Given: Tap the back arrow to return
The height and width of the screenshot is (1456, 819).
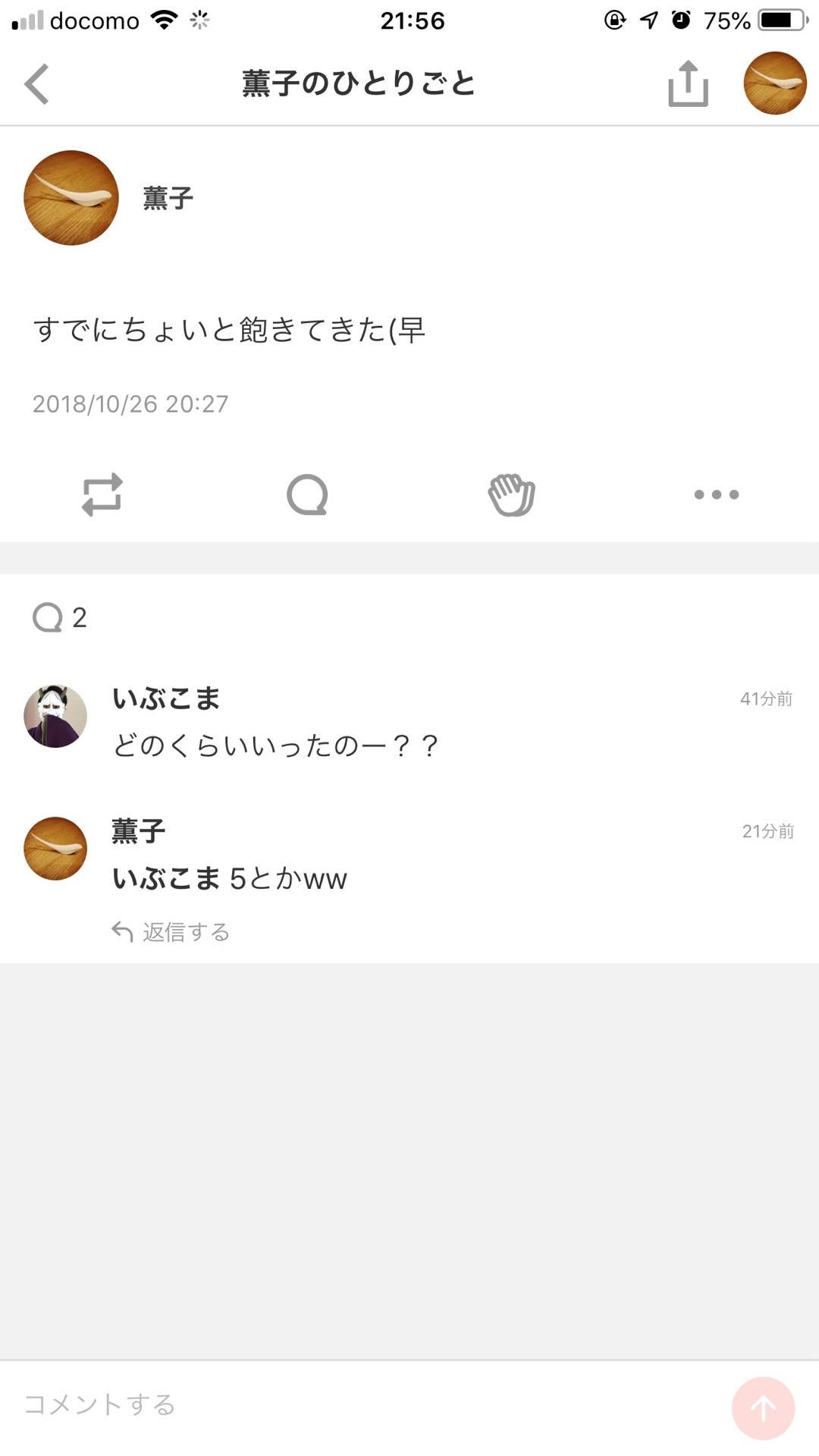Looking at the screenshot, I should coord(36,83).
